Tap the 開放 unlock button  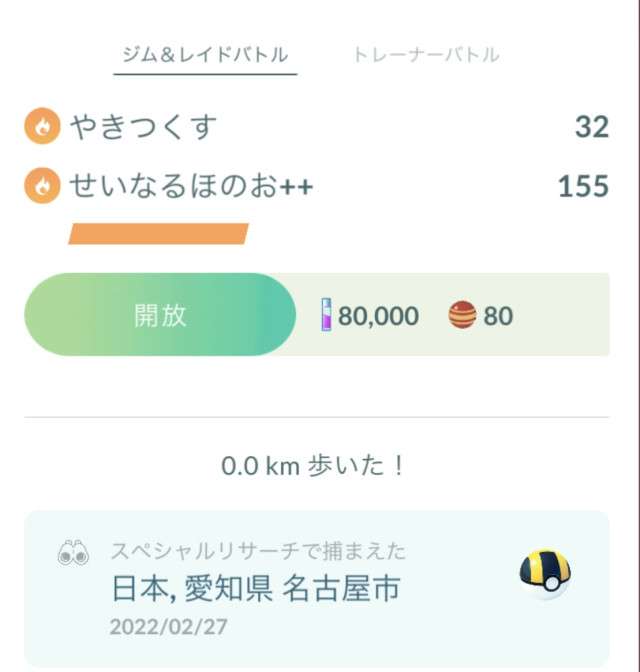point(160,315)
